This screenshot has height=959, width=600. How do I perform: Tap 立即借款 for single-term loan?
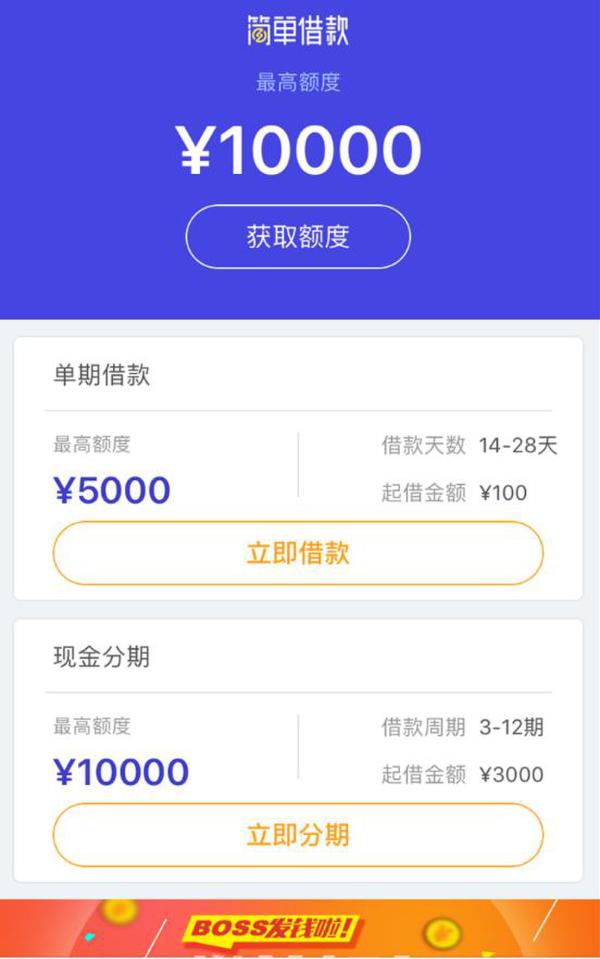(x=298, y=553)
